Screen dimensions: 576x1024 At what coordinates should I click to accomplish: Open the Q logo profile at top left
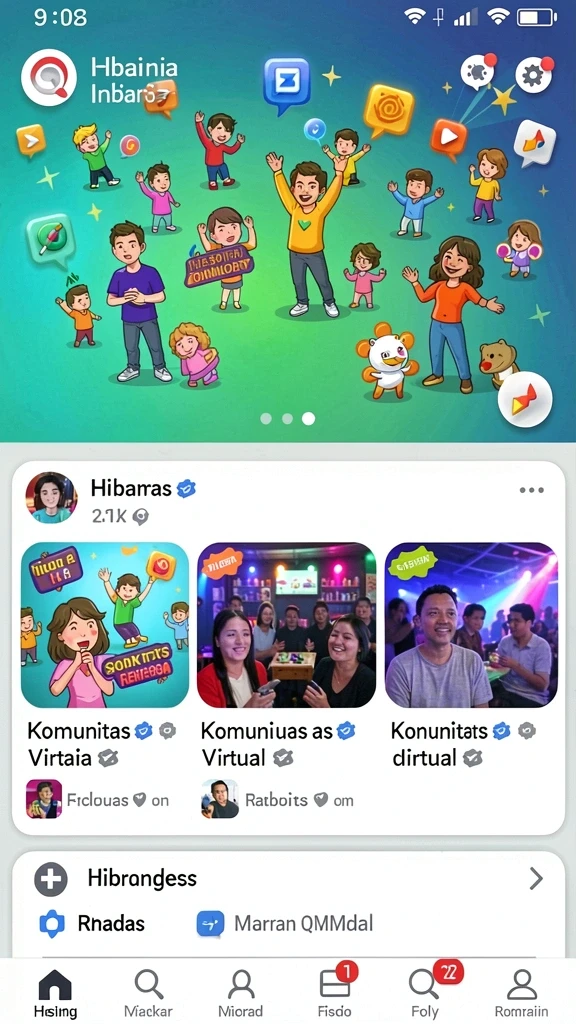coord(48,78)
